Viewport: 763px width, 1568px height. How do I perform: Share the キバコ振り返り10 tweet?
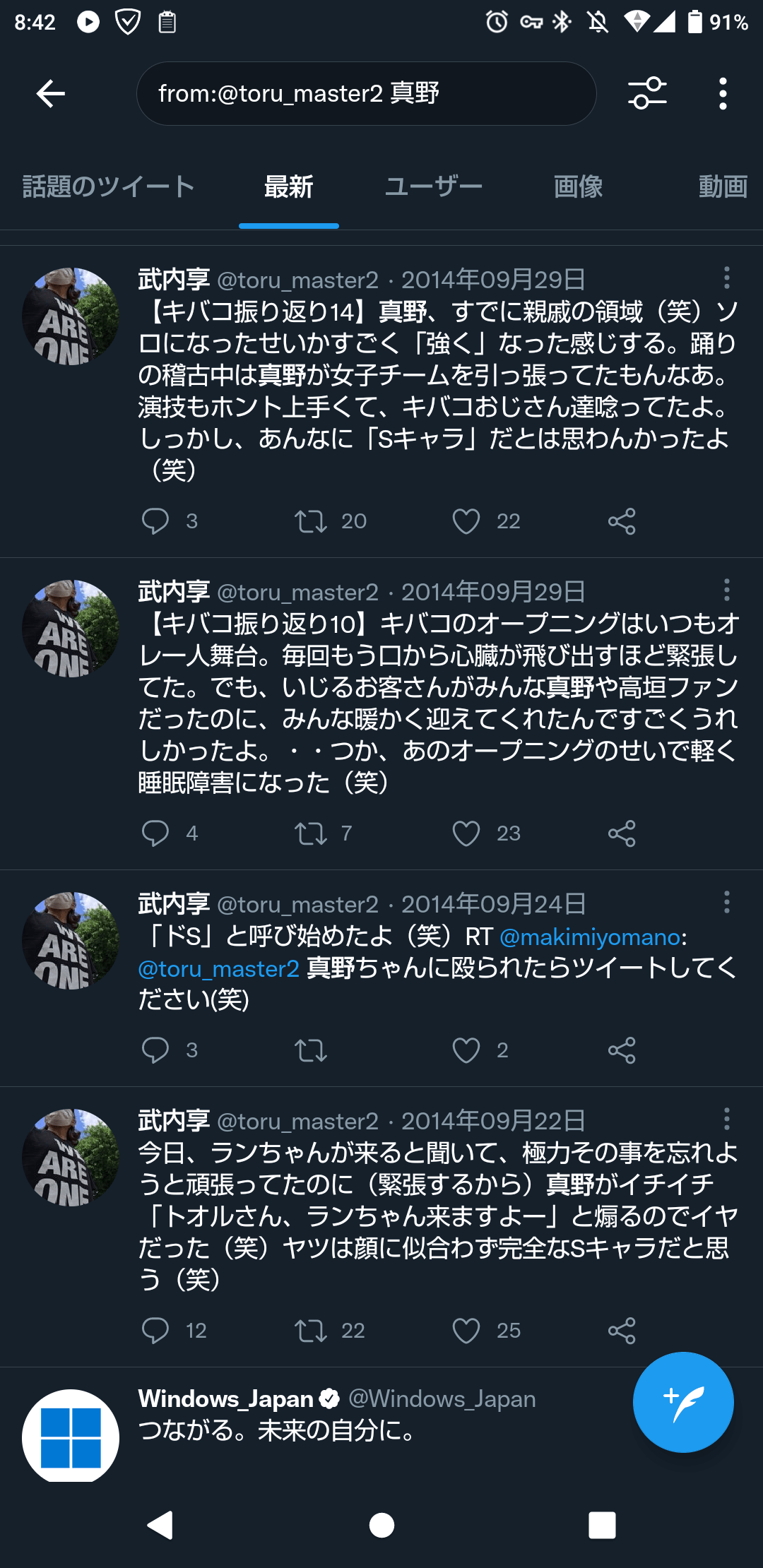[x=622, y=833]
